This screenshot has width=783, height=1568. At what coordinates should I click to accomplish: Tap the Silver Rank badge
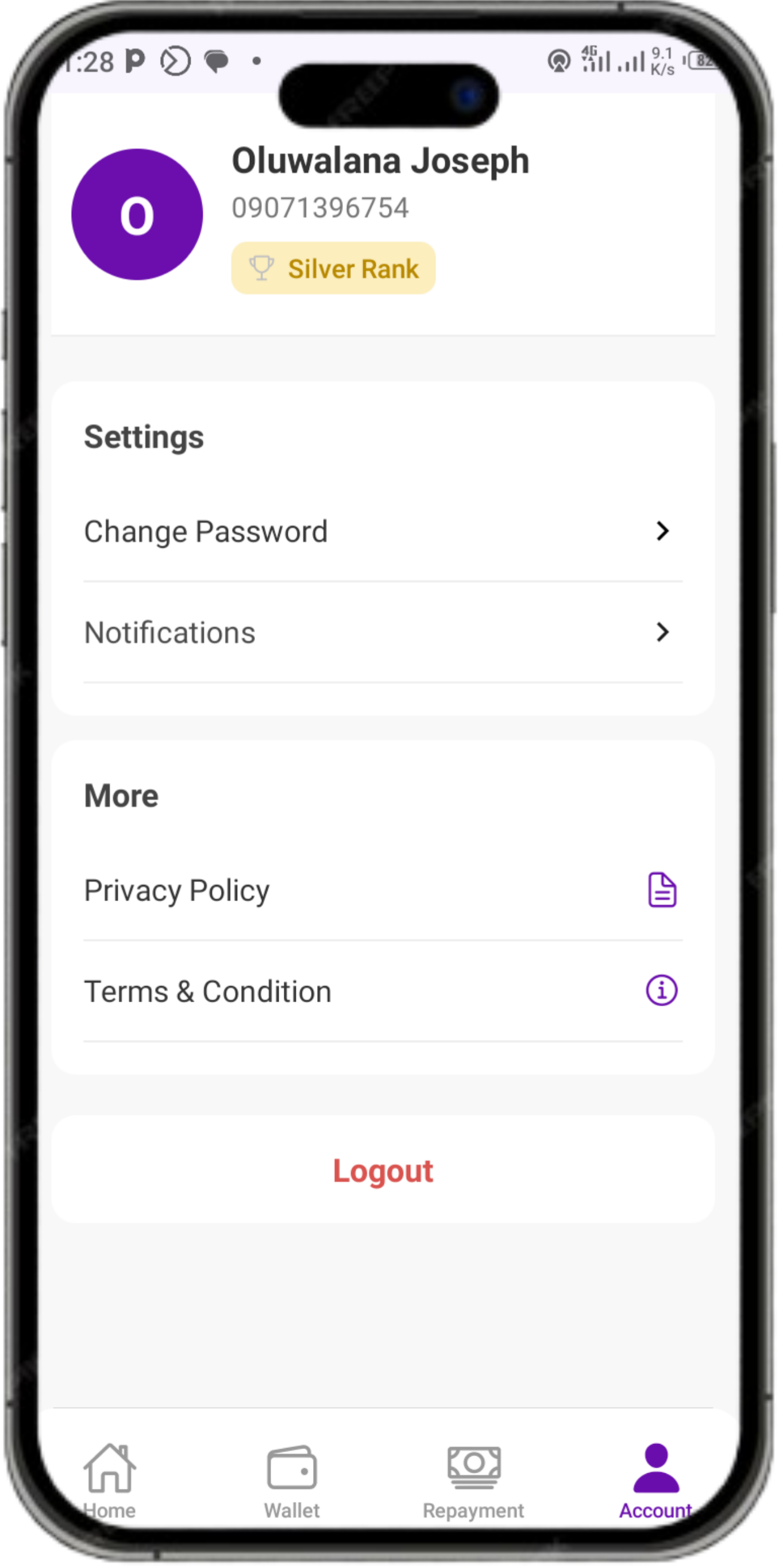[x=333, y=268]
